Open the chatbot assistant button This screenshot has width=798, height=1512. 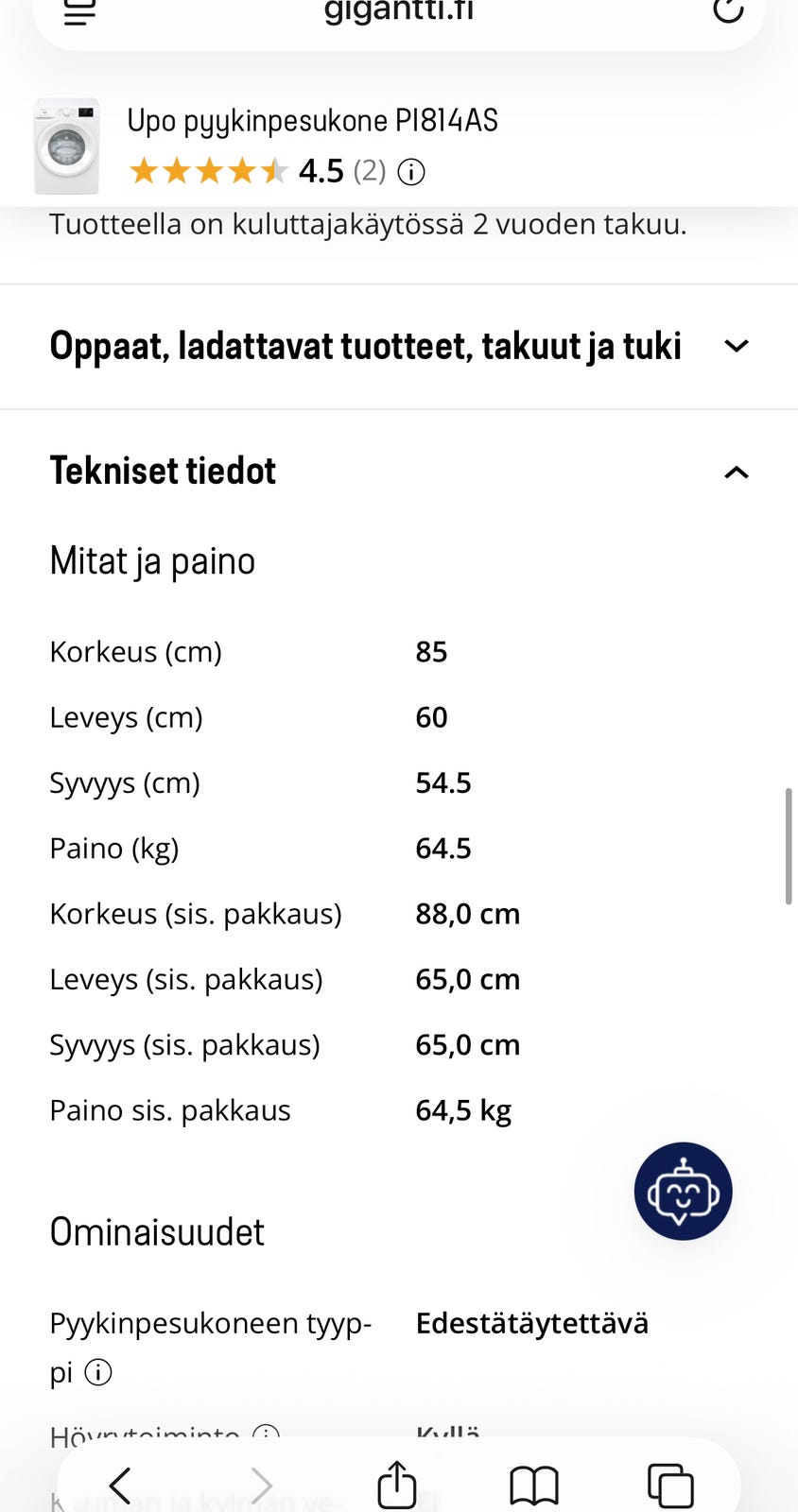(x=683, y=1191)
